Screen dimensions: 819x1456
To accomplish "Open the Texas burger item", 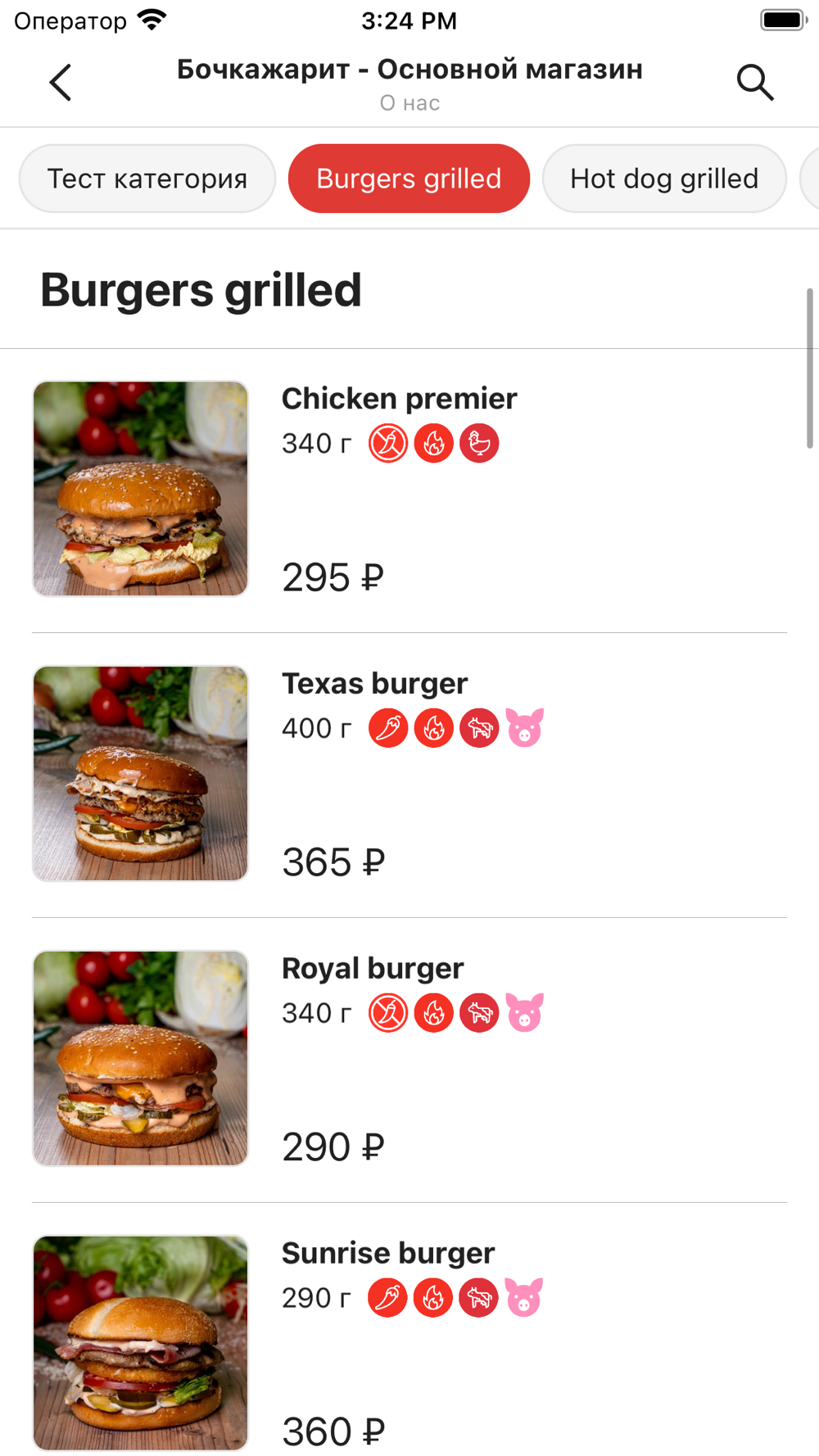I will [374, 684].
